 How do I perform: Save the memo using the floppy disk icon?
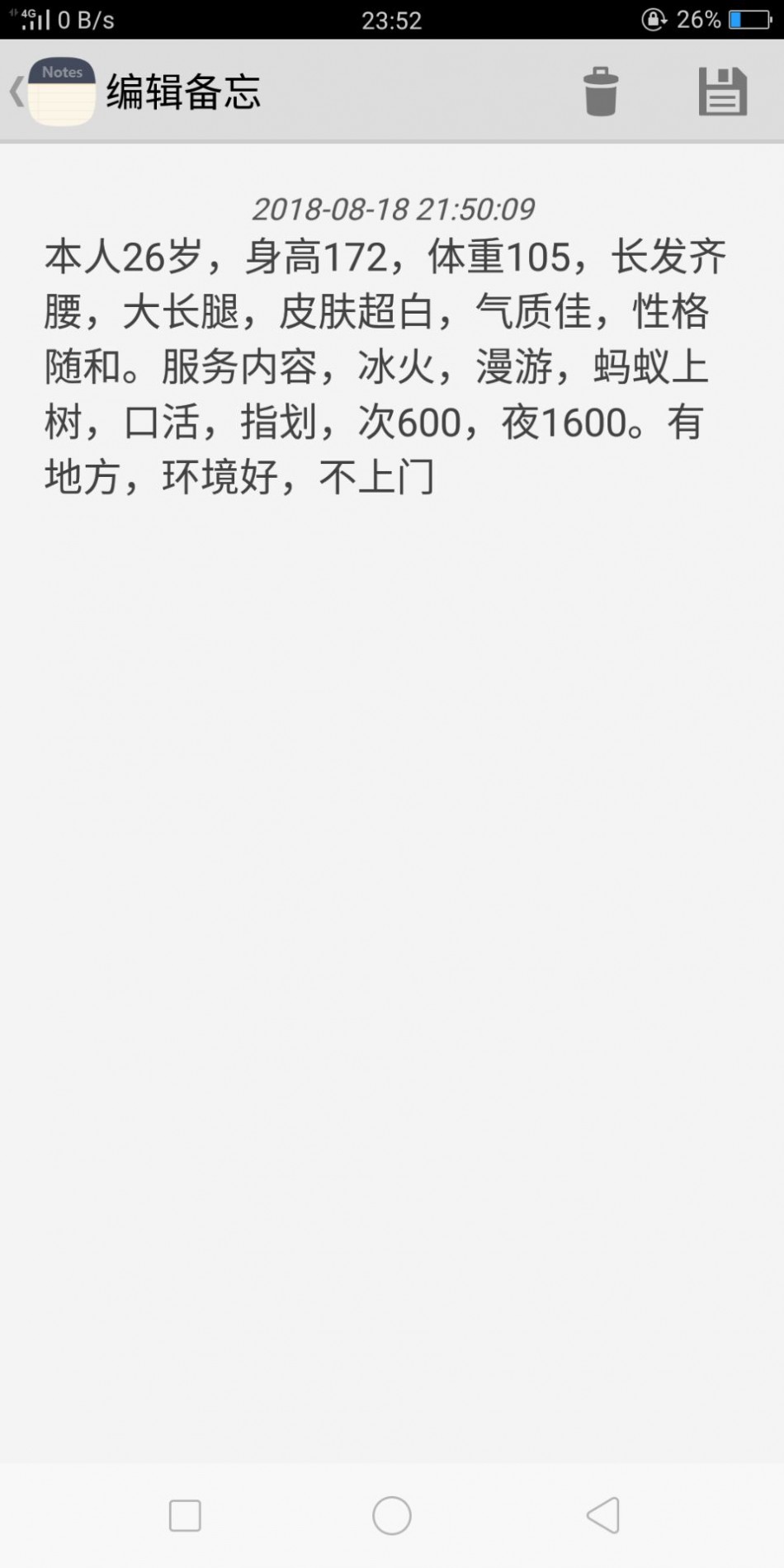click(x=723, y=92)
